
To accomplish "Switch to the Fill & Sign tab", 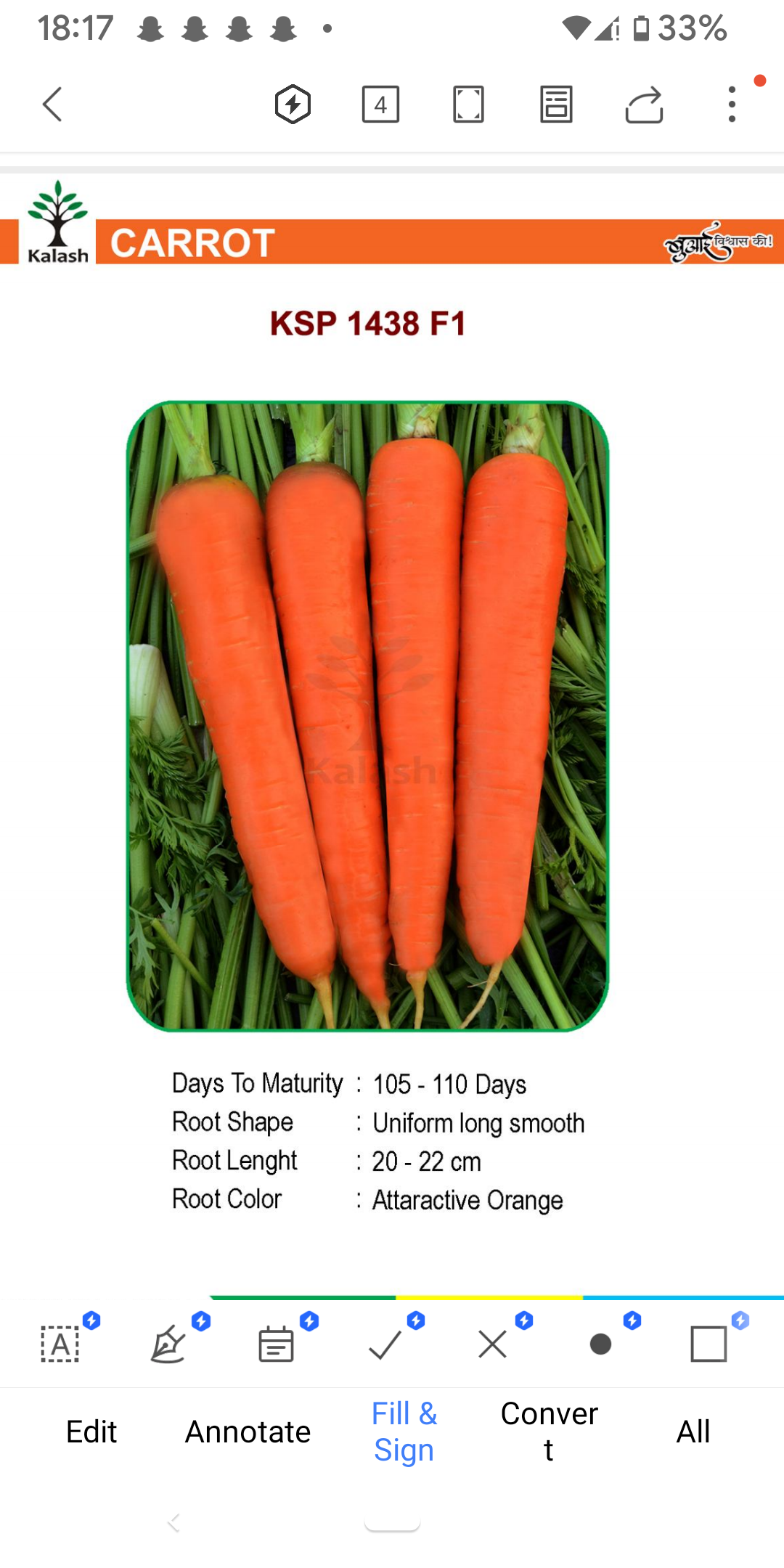I will (x=404, y=1432).
